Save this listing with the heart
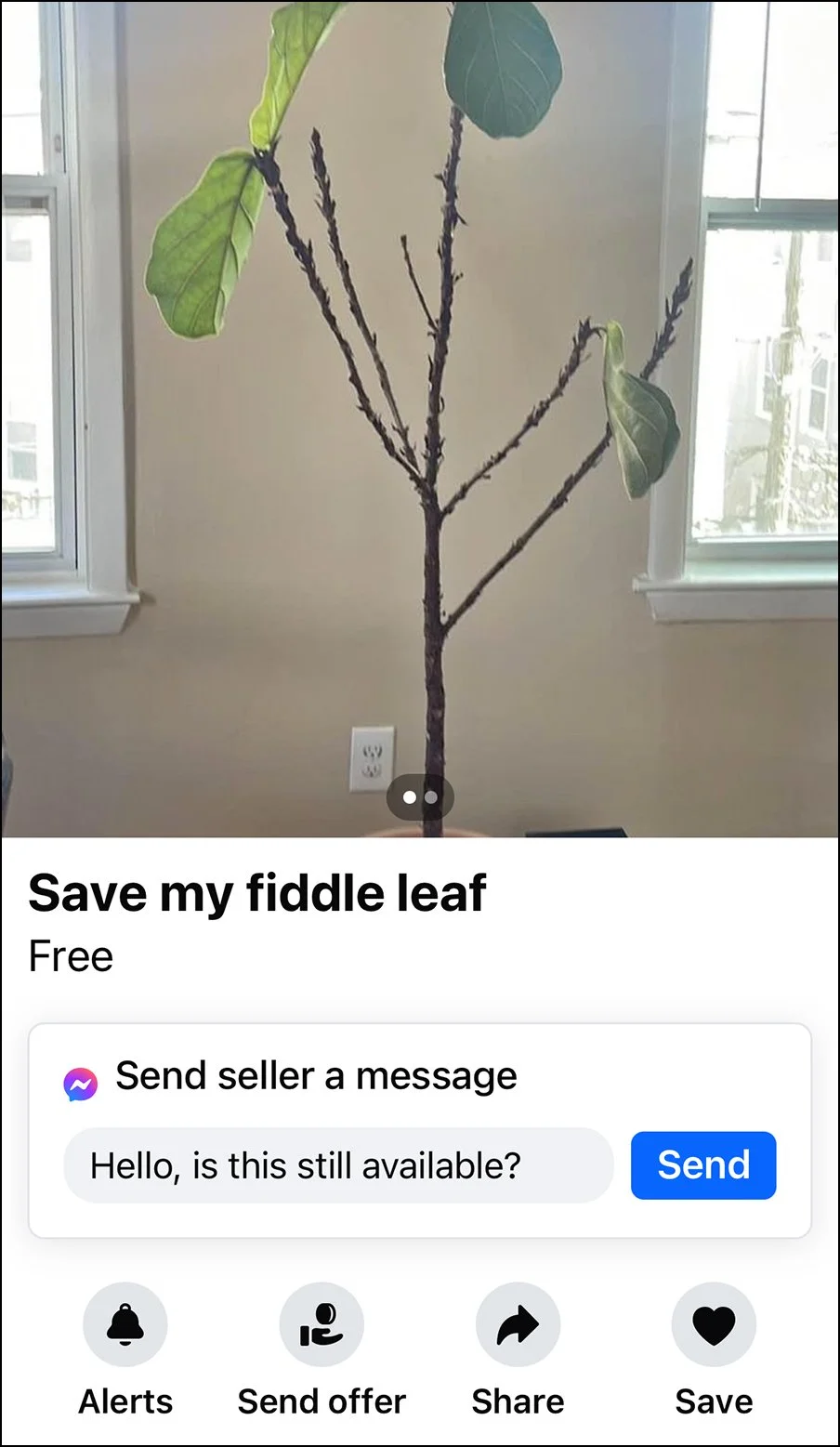Screen dimensions: 840x1447 (714, 1325)
